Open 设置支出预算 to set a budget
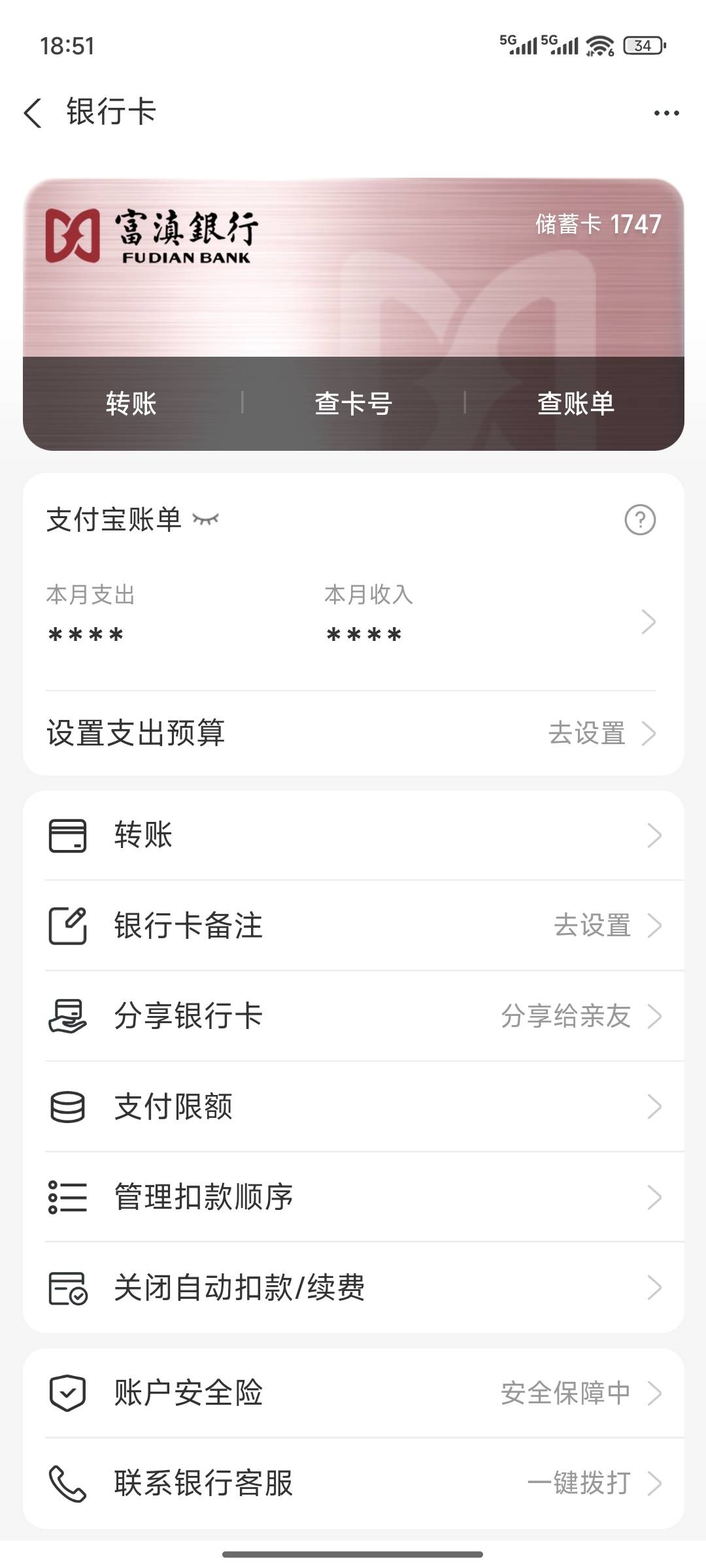 click(x=353, y=733)
